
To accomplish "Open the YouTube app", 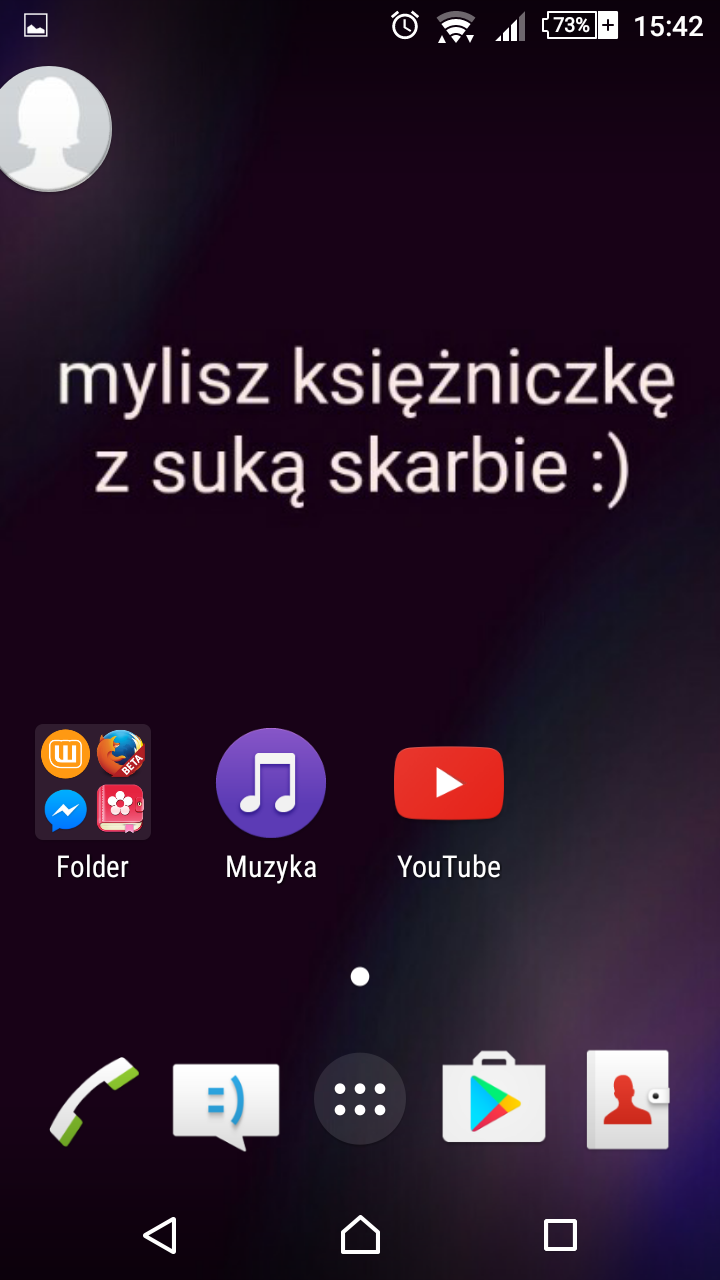I will [x=449, y=782].
